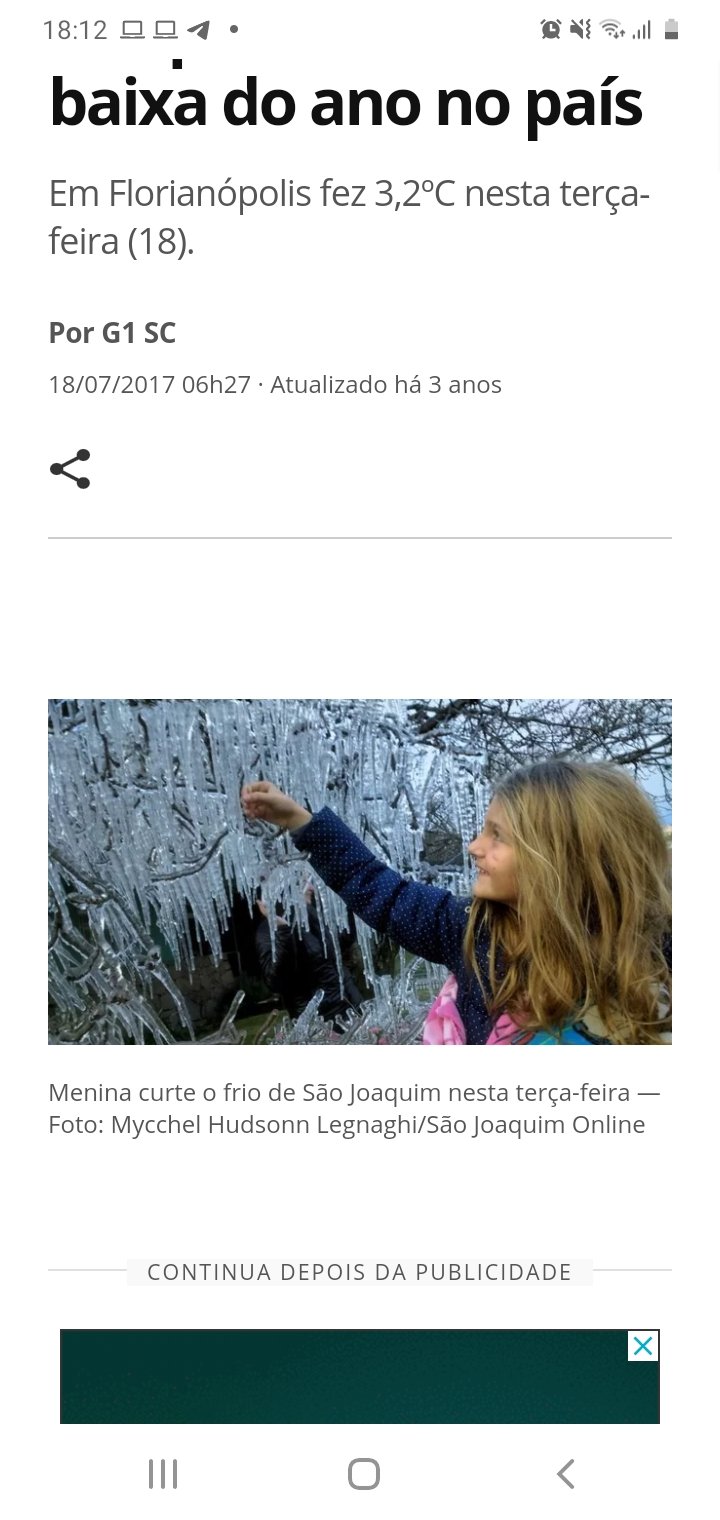Open the São Joaquim icicle photo

[360, 872]
